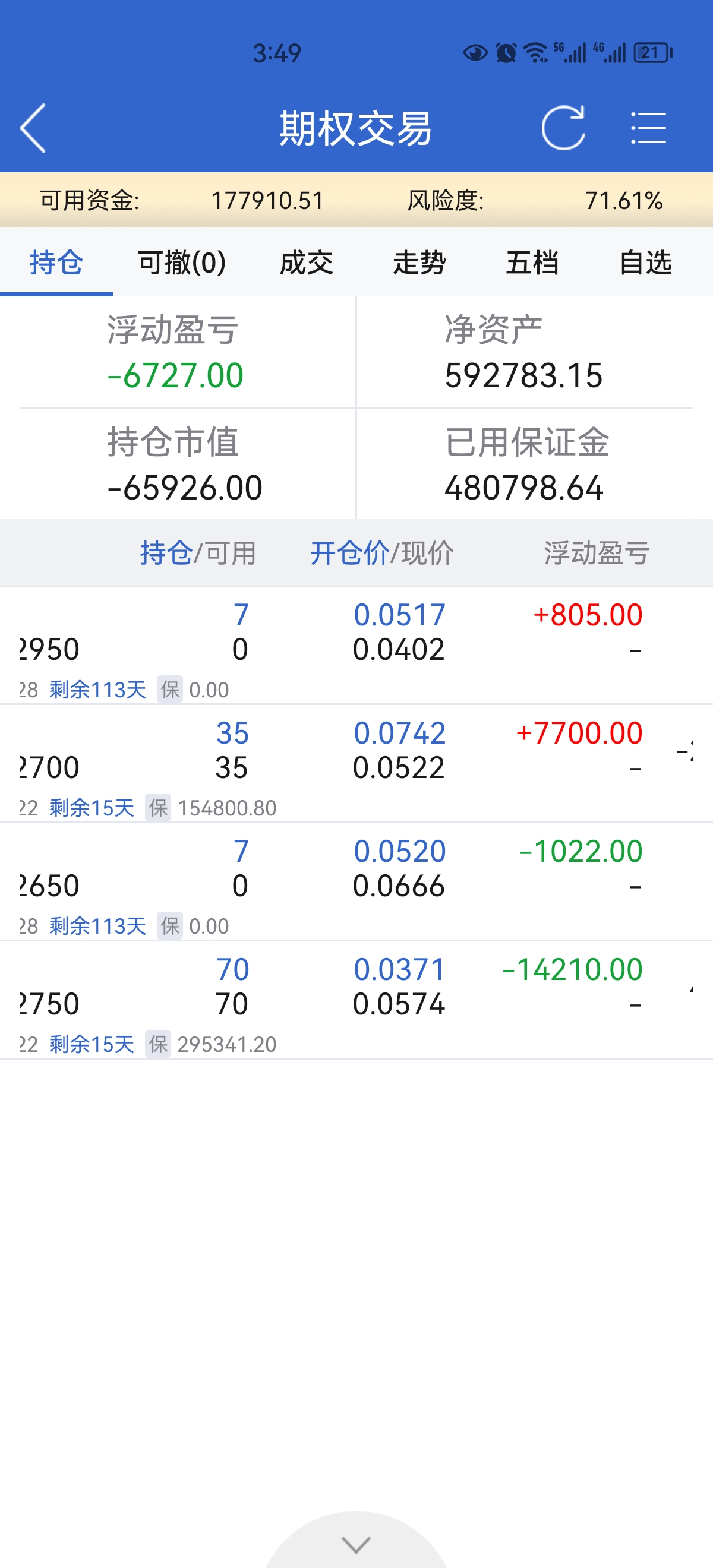Open the 2950 position with +805.00 profit
Screen dimensions: 713x1568
(x=356, y=645)
